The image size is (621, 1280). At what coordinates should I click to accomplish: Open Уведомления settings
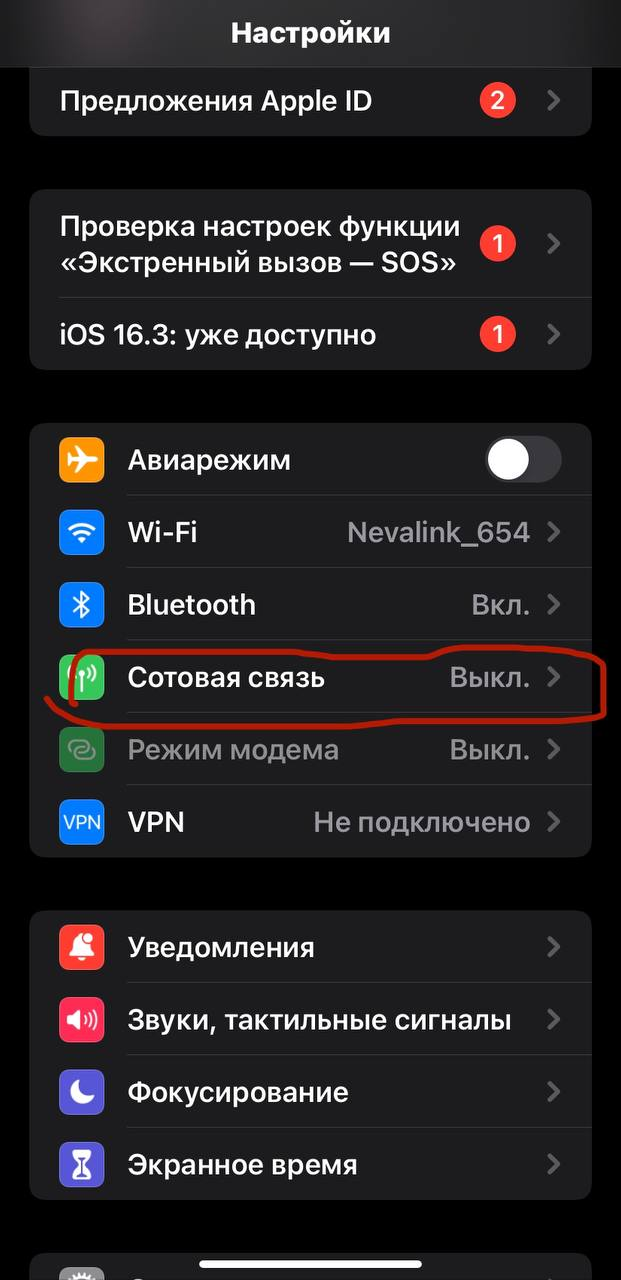pyautogui.click(x=310, y=947)
